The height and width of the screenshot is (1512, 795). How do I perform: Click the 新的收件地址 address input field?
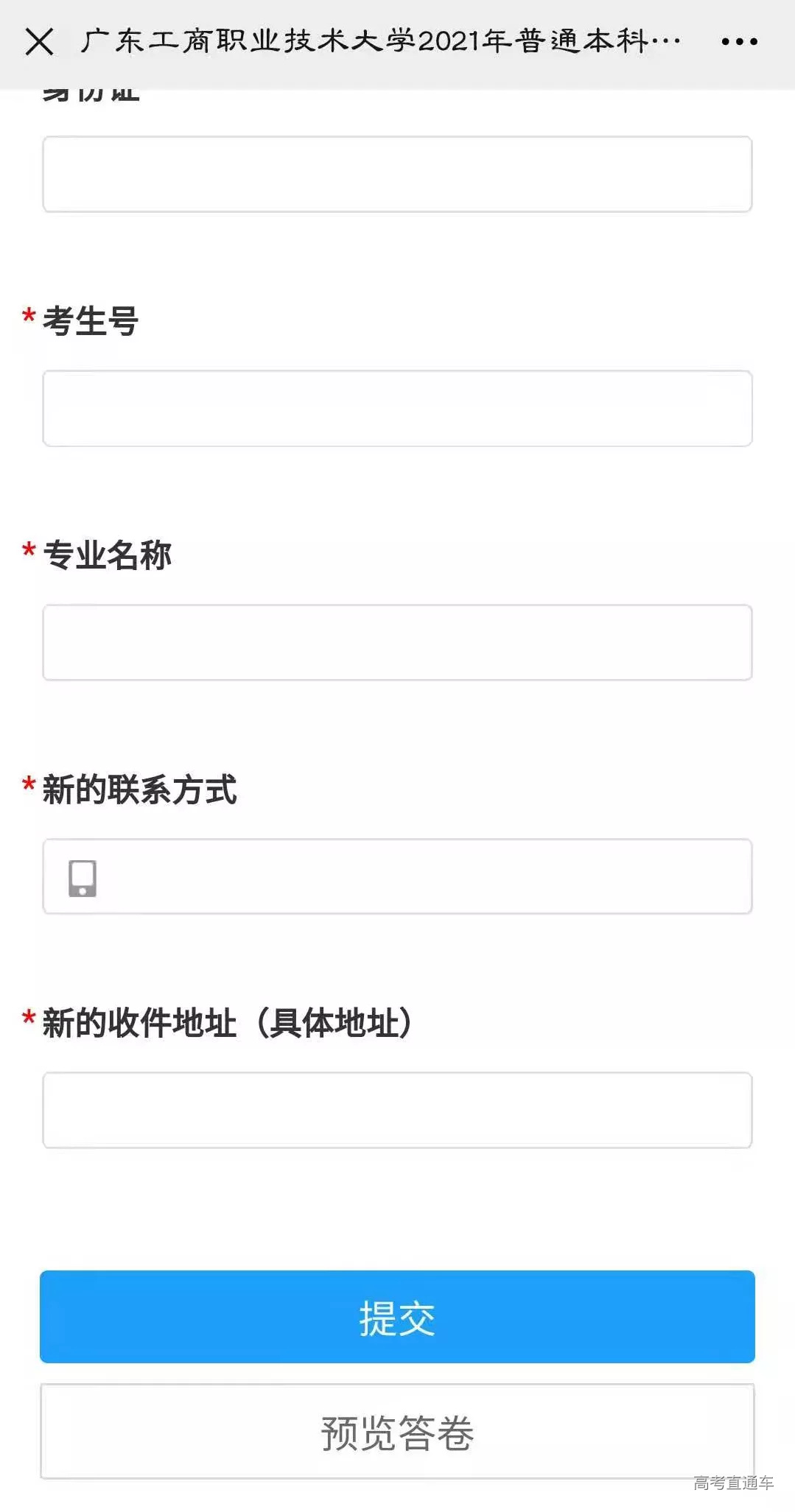point(398,1109)
